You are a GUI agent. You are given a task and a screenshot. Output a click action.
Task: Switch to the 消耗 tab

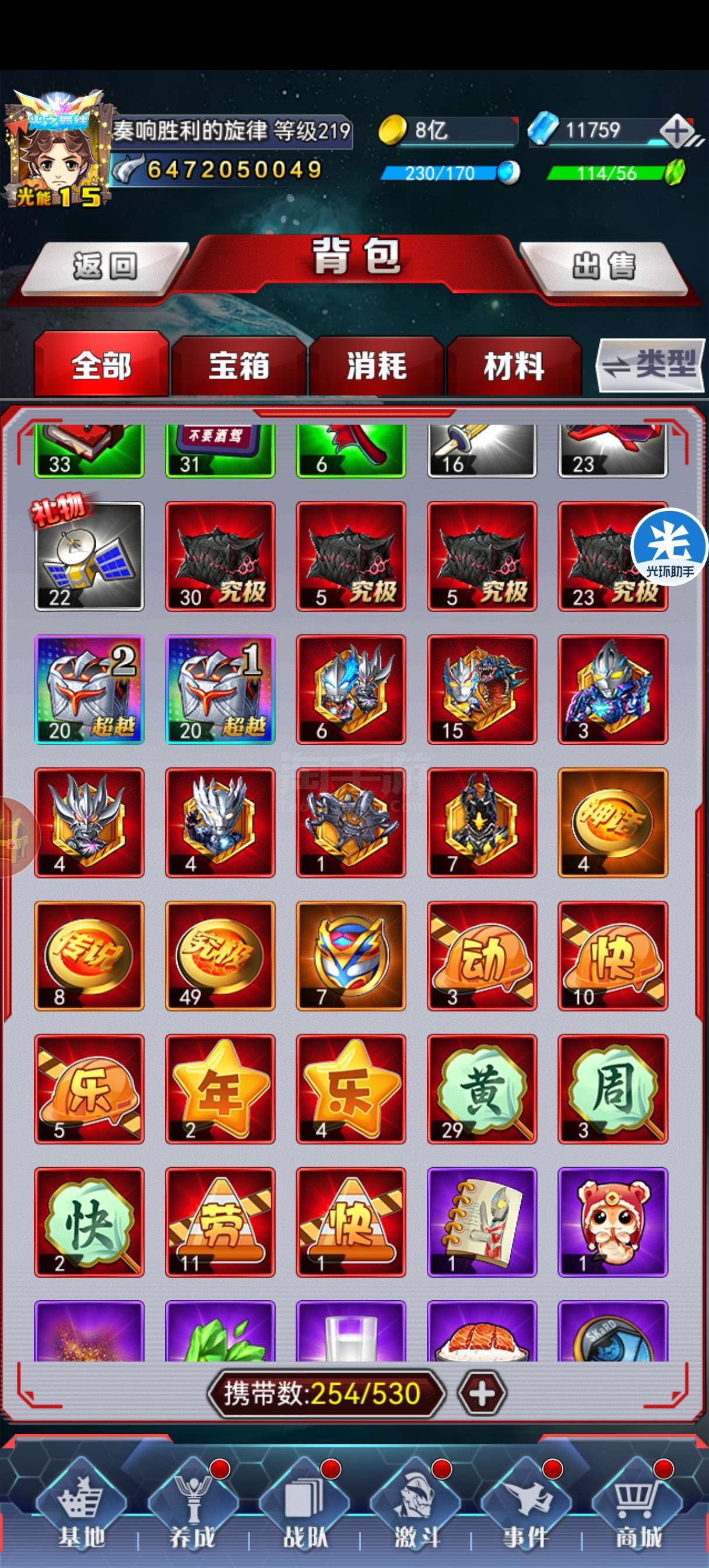(376, 366)
